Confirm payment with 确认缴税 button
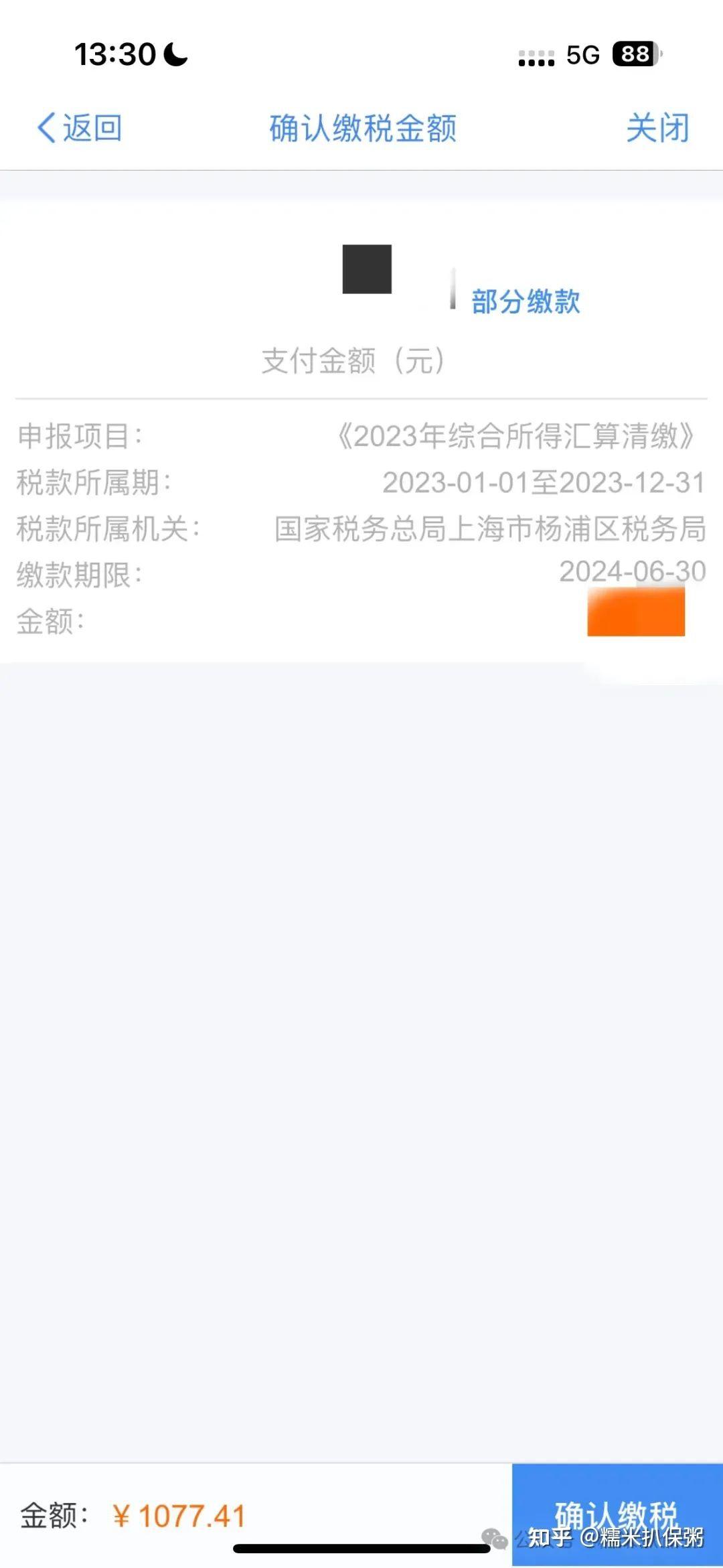This screenshot has width=723, height=1568. (x=617, y=1514)
